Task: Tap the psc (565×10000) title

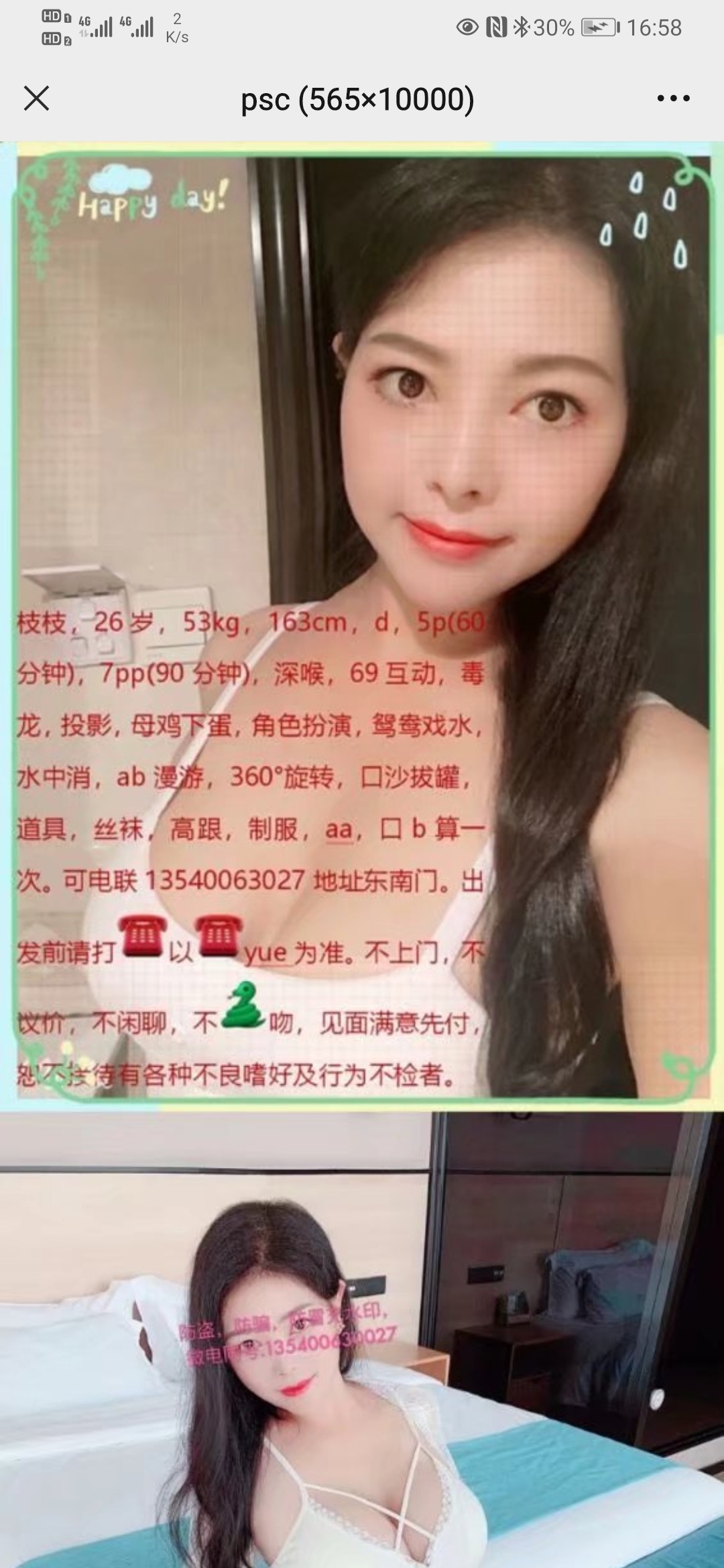Action: (357, 99)
